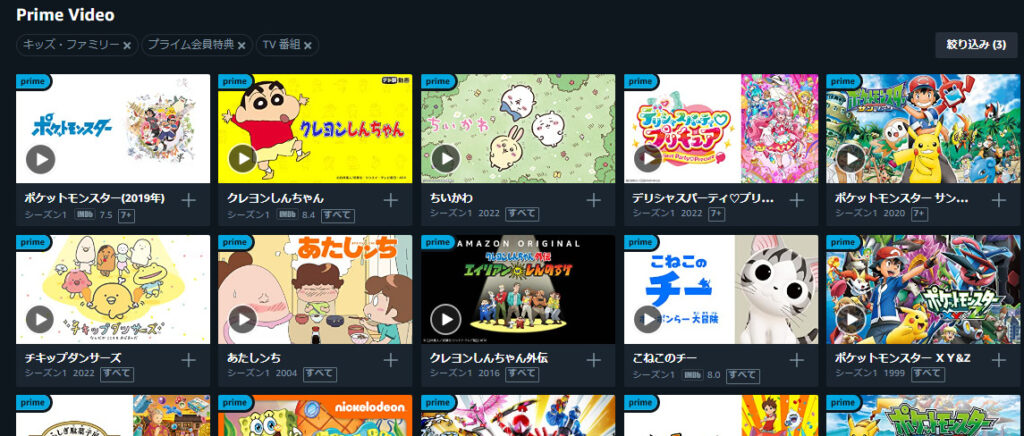The image size is (1024, 436).
Task: Open ポケットモンスター サン&ムーン card
Action: (923, 128)
